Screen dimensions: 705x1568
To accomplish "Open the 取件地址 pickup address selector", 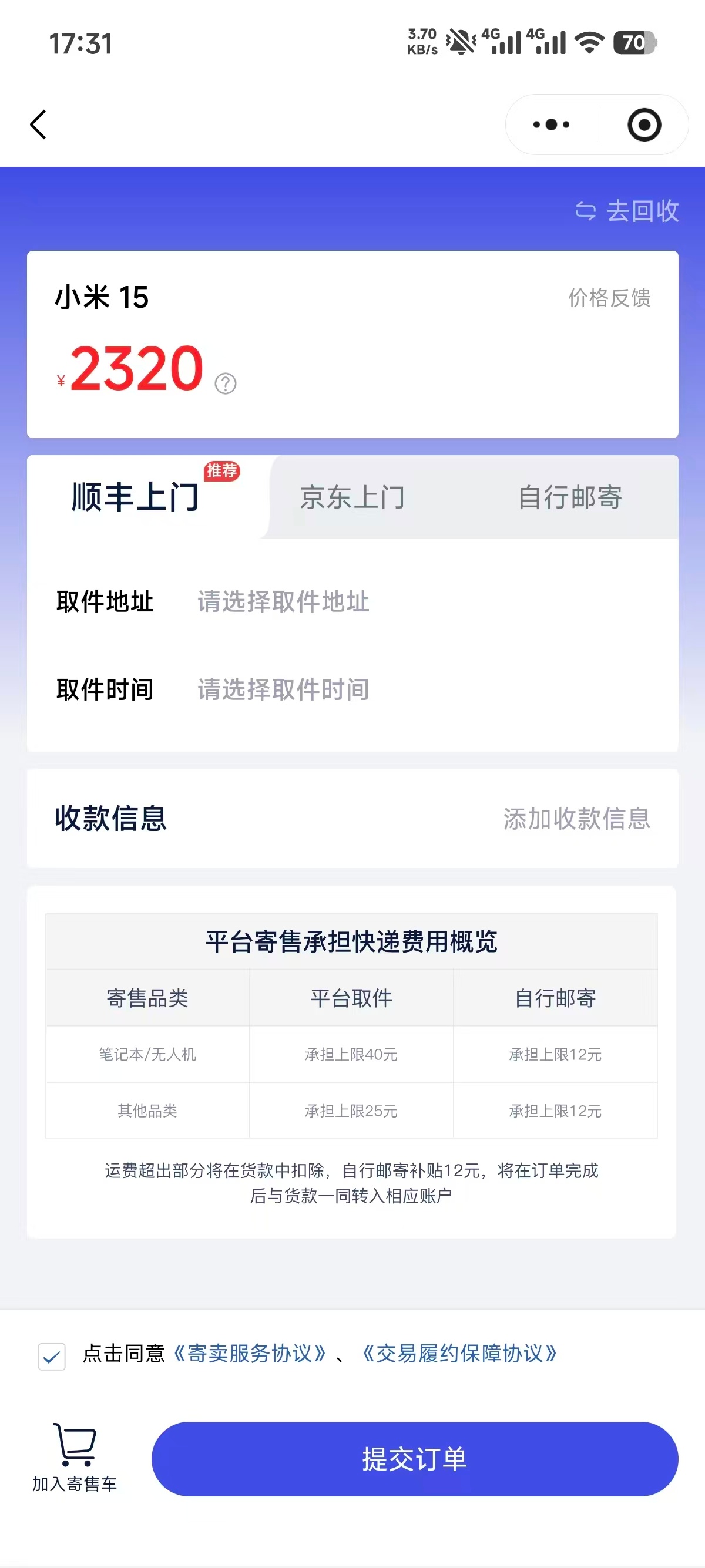I will click(282, 603).
